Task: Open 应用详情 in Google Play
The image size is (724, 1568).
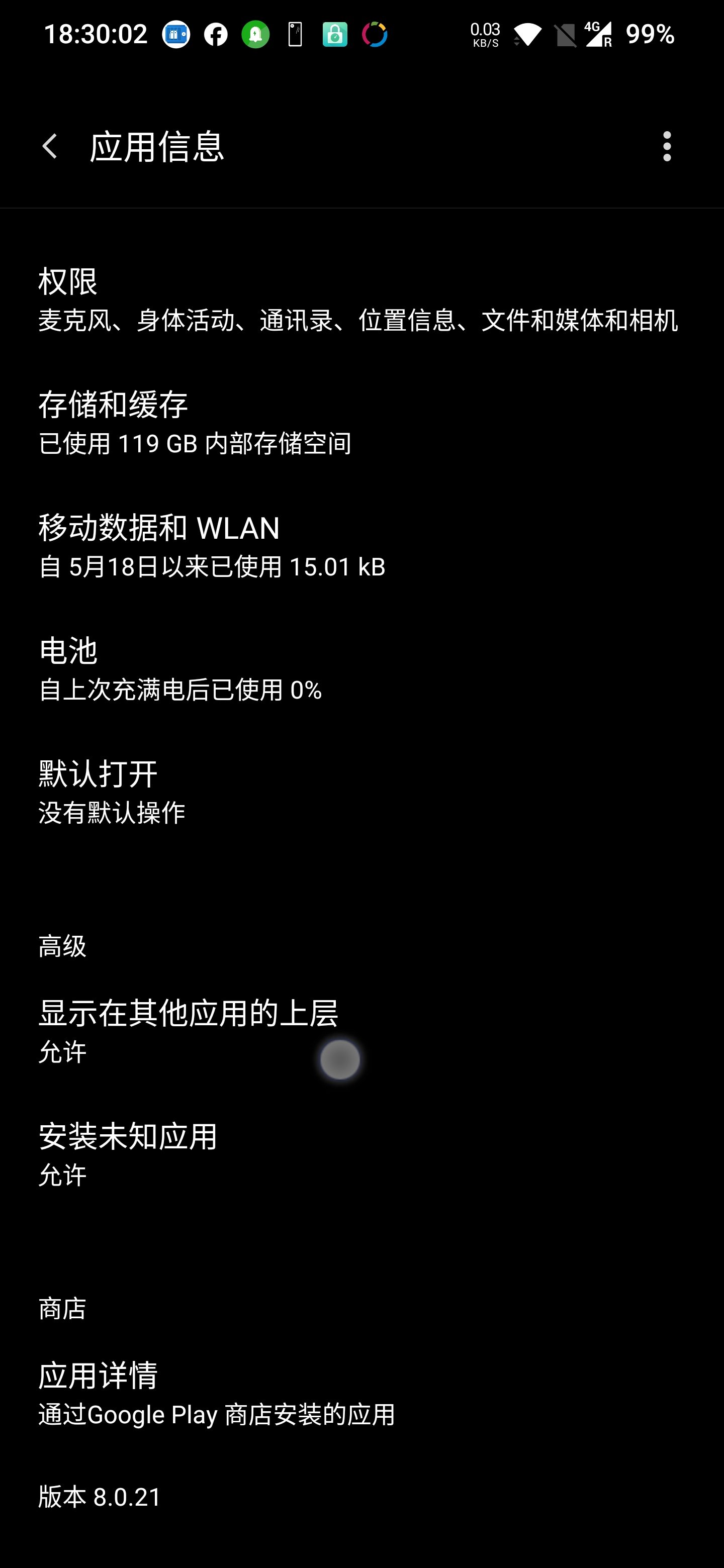Action: (x=361, y=1394)
